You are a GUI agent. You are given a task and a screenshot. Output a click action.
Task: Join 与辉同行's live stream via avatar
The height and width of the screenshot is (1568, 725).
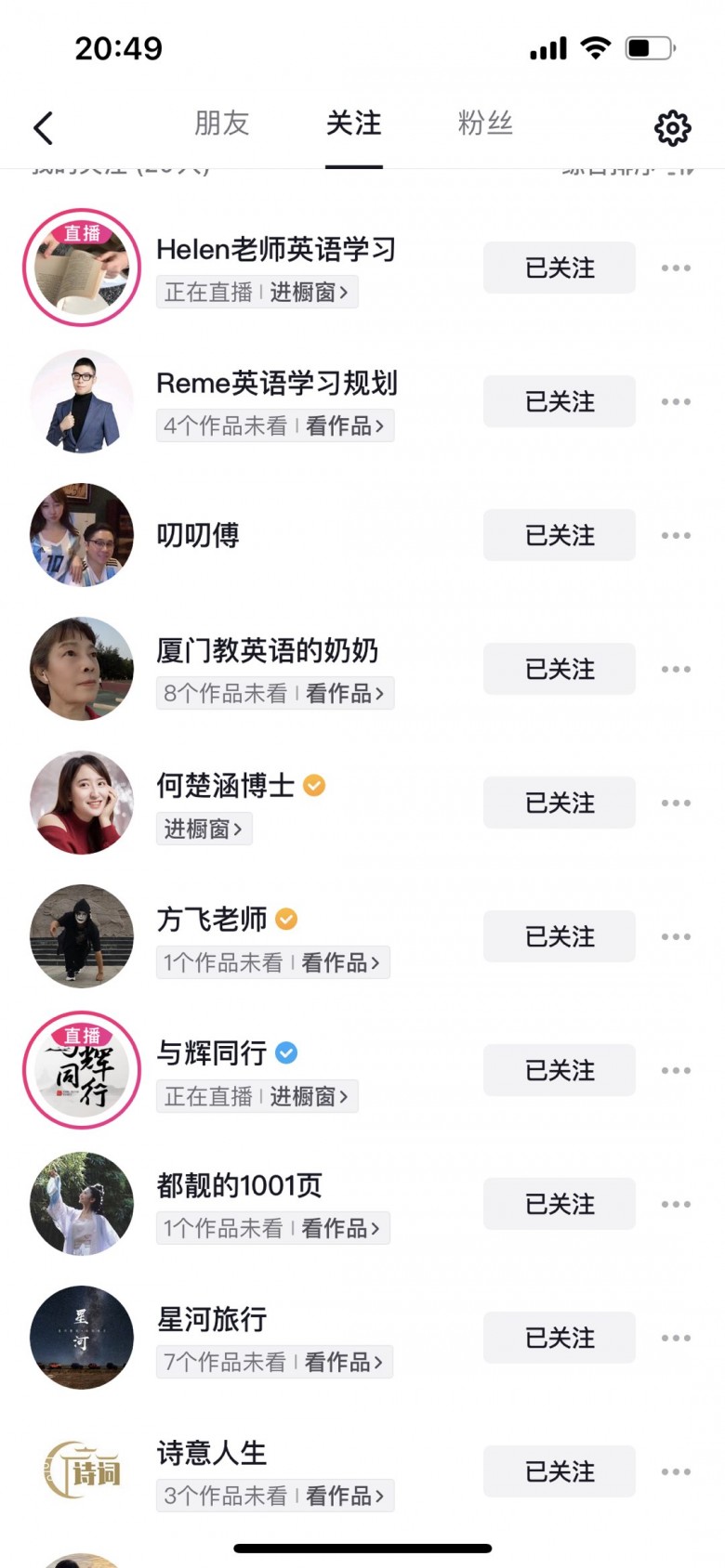[82, 1070]
